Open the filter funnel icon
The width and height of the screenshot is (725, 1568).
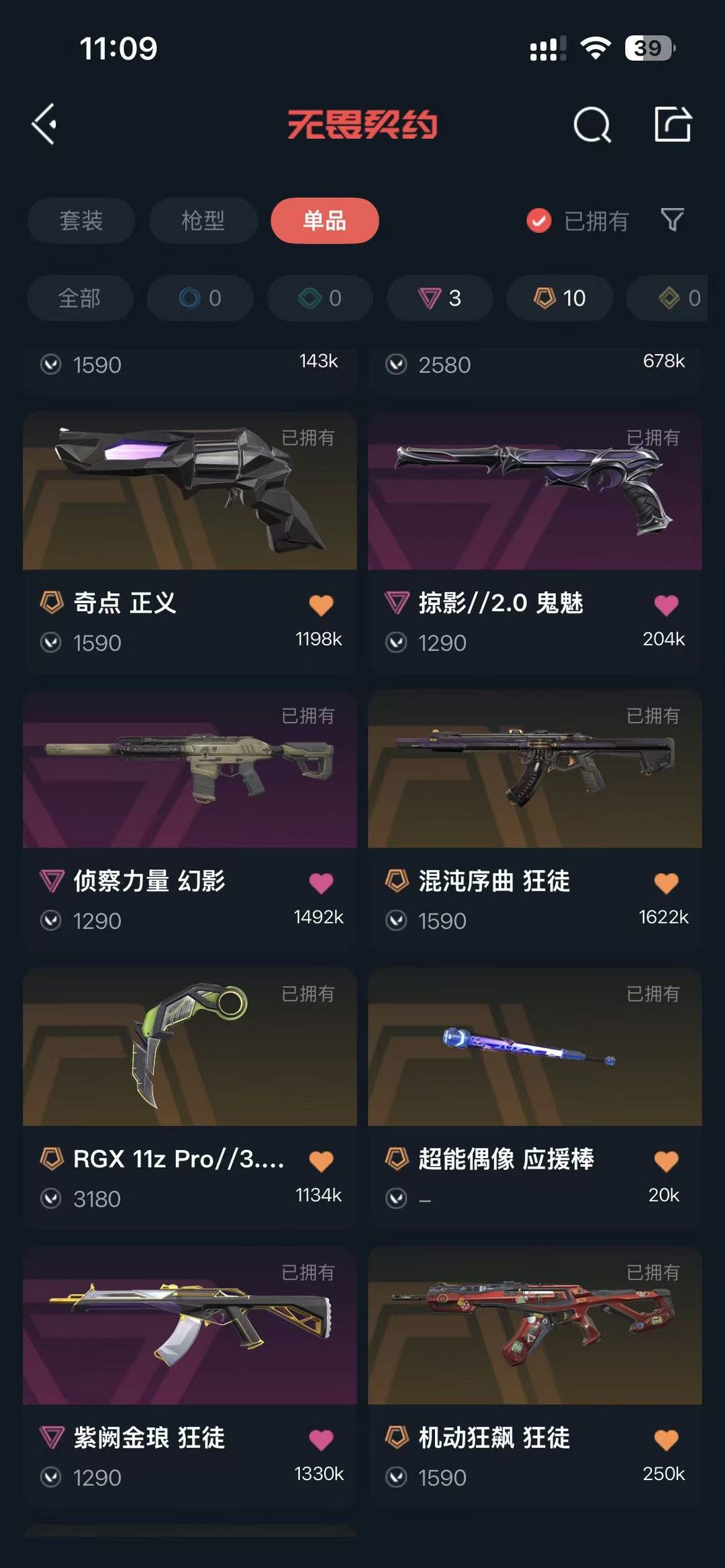(672, 219)
